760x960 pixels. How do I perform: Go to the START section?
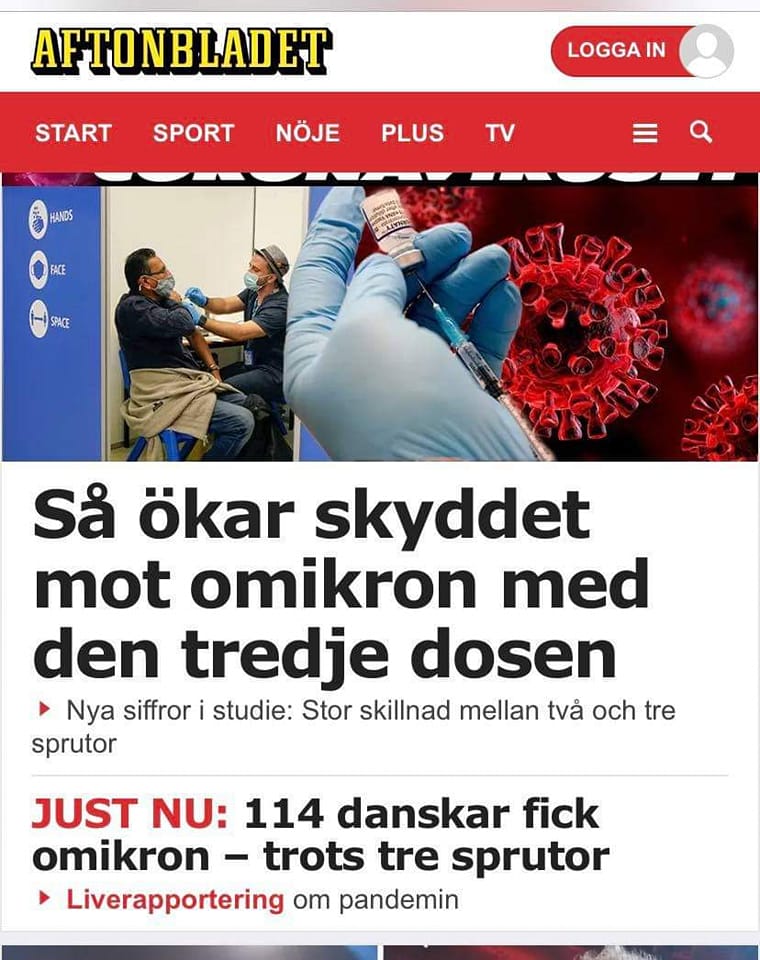click(x=73, y=133)
